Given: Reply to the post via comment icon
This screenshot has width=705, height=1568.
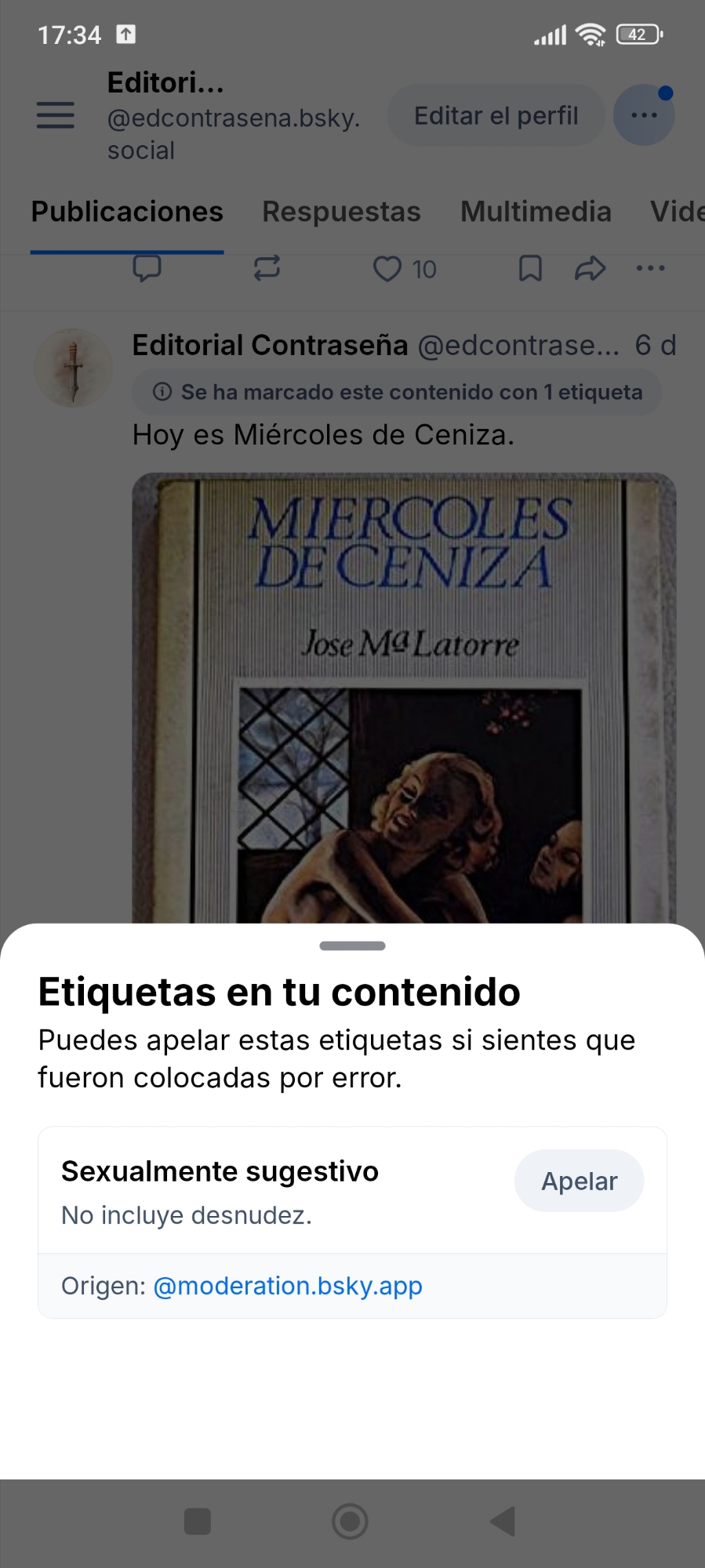Looking at the screenshot, I should (147, 269).
